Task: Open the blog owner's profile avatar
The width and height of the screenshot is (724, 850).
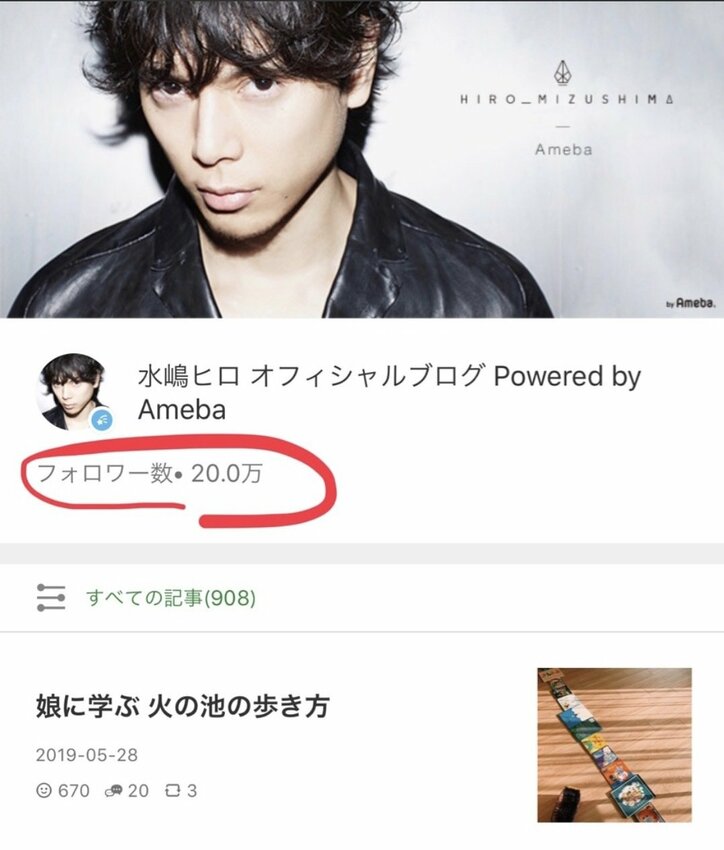Action: (x=72, y=391)
